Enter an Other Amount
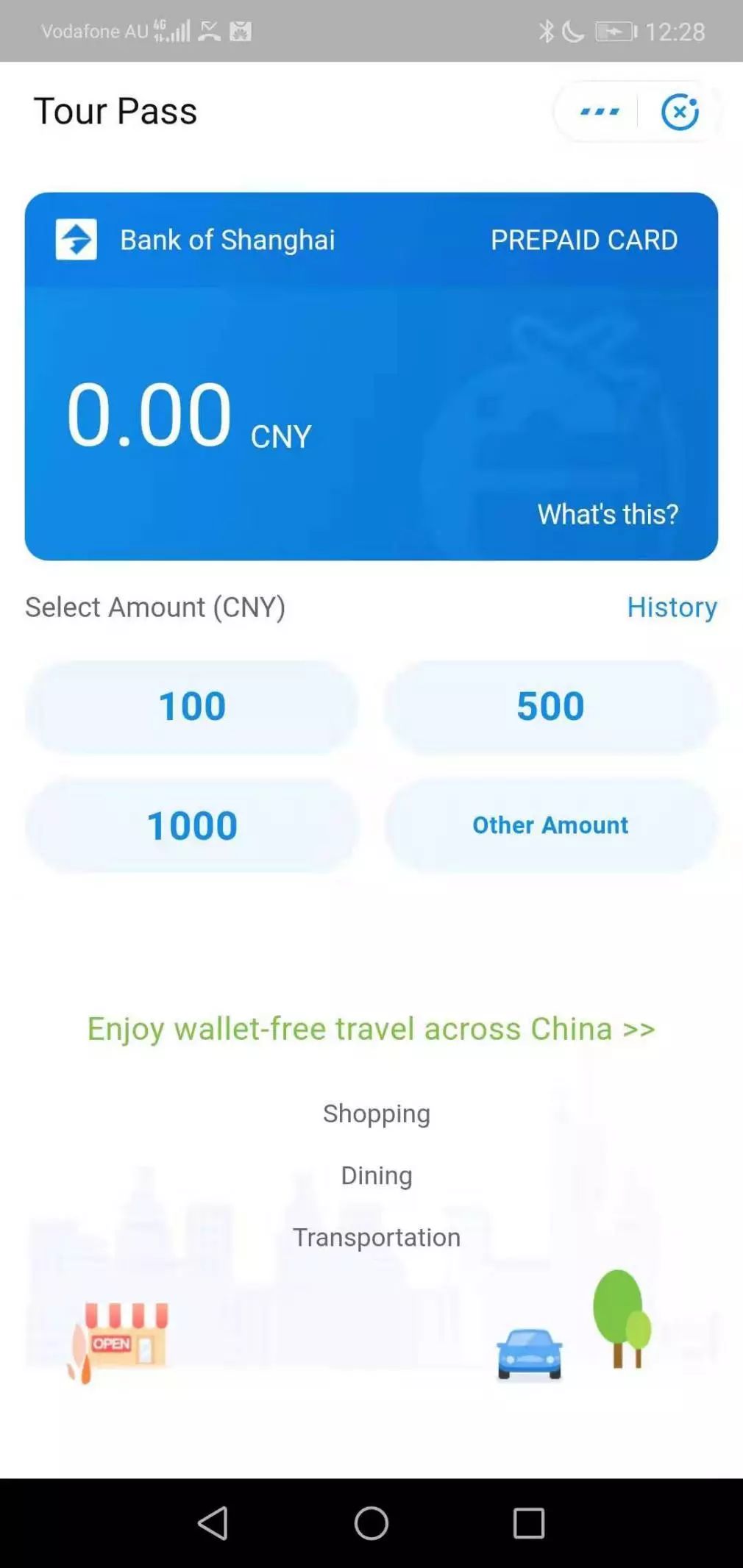This screenshot has height=1568, width=743. click(550, 825)
